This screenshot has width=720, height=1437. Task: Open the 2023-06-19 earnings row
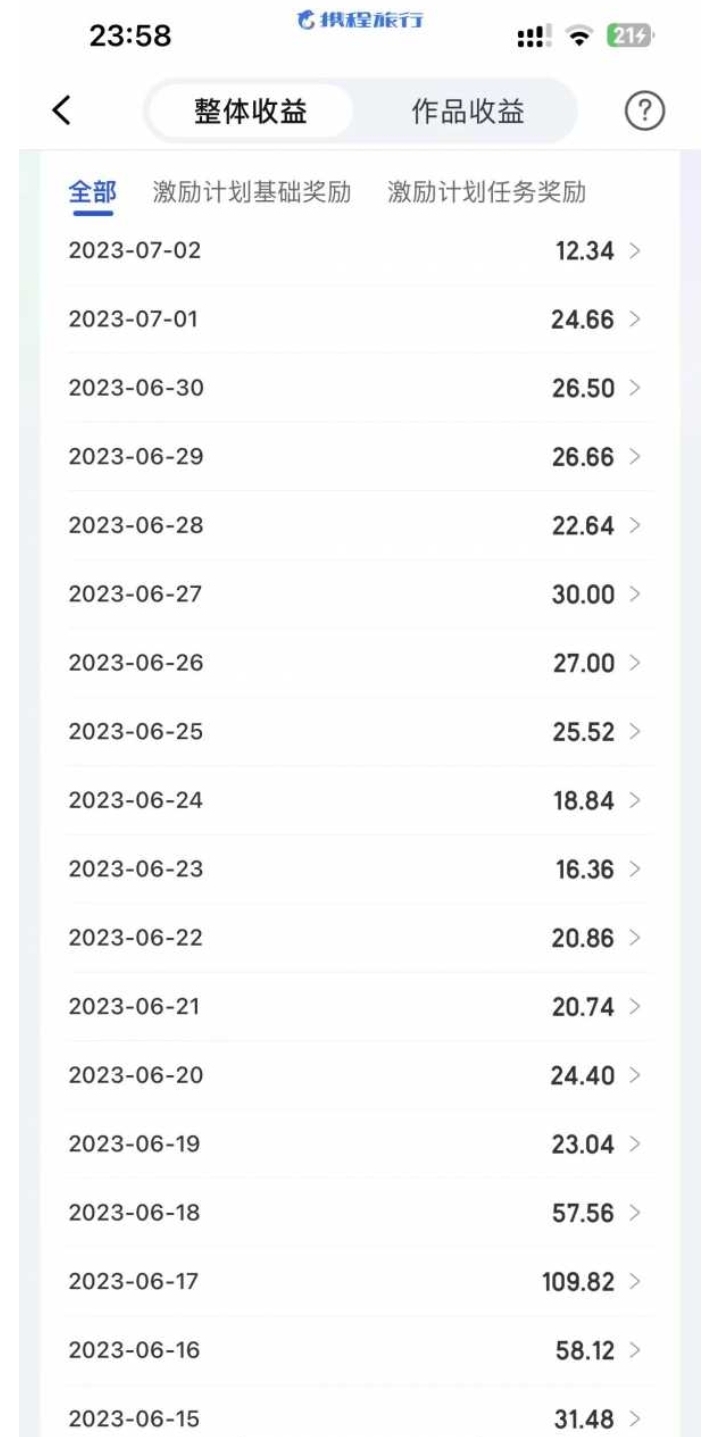point(360,1144)
